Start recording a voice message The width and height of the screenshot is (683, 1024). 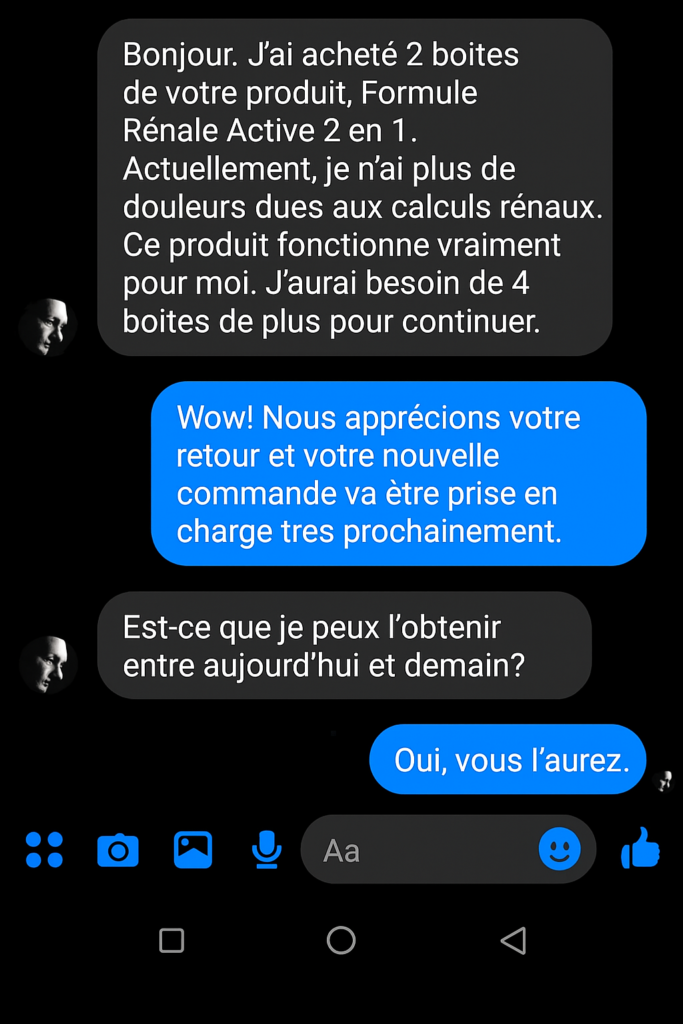265,850
